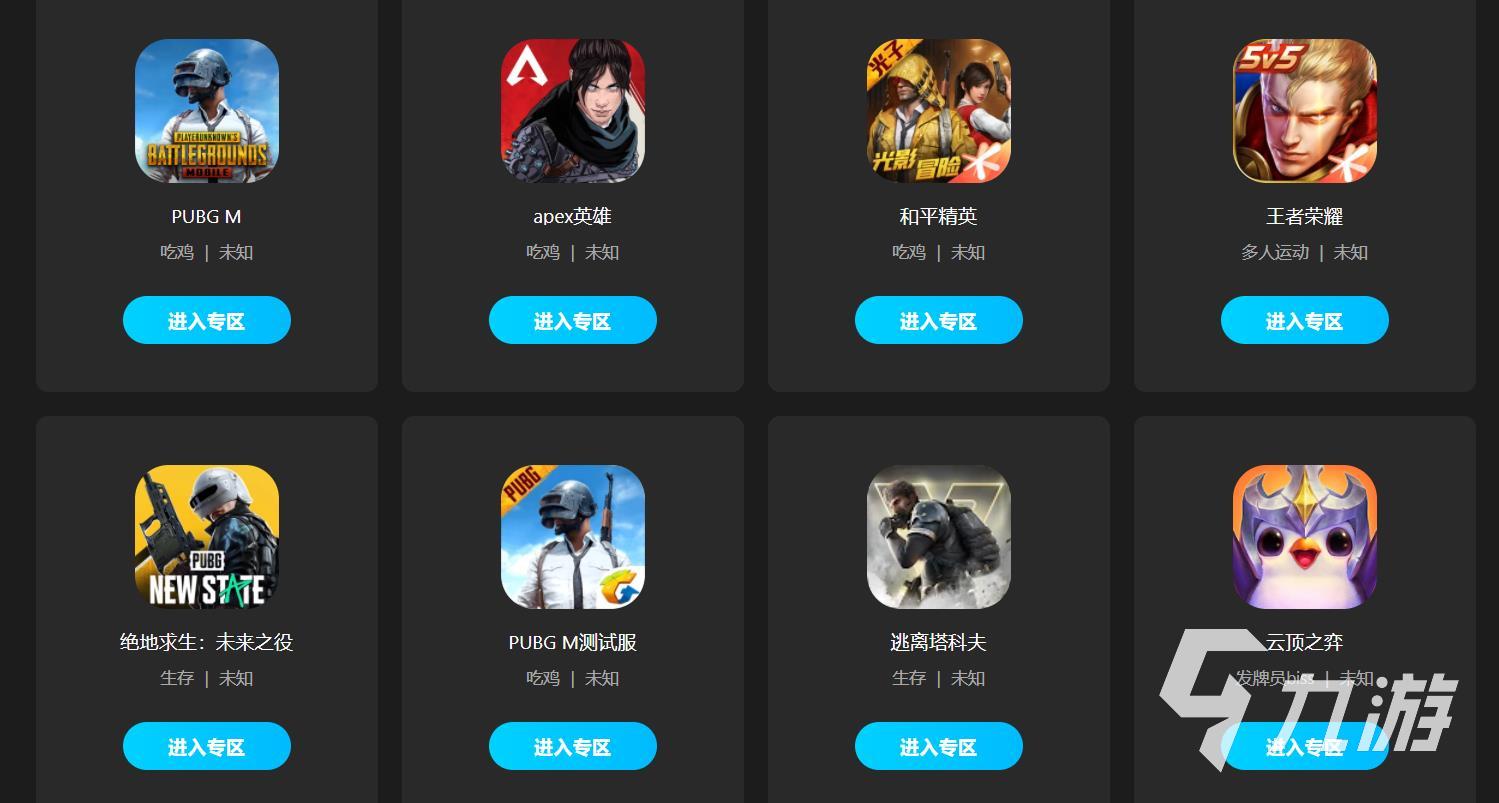Viewport: 1499px width, 803px height.
Task: Open 进入专区 for 逃离塔科夫
Action: tap(939, 746)
